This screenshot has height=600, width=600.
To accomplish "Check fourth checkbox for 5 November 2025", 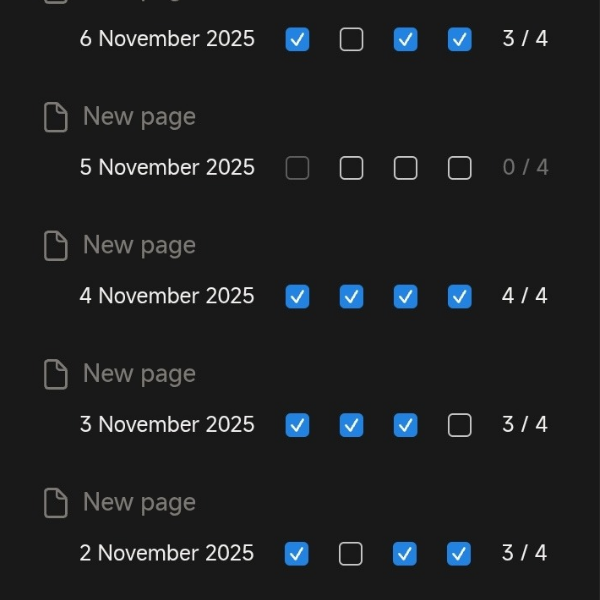I will coord(459,168).
